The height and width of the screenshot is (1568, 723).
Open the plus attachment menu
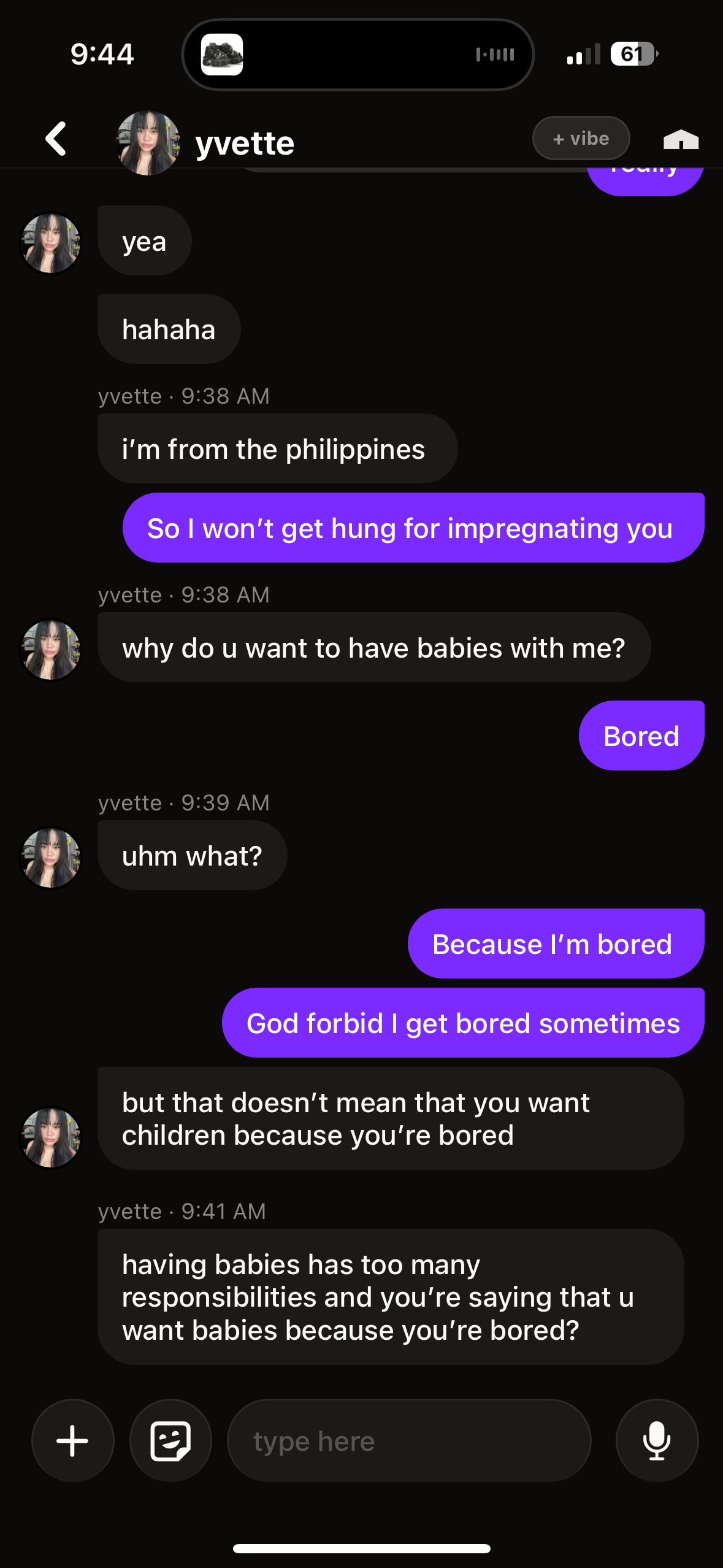pyautogui.click(x=73, y=1440)
